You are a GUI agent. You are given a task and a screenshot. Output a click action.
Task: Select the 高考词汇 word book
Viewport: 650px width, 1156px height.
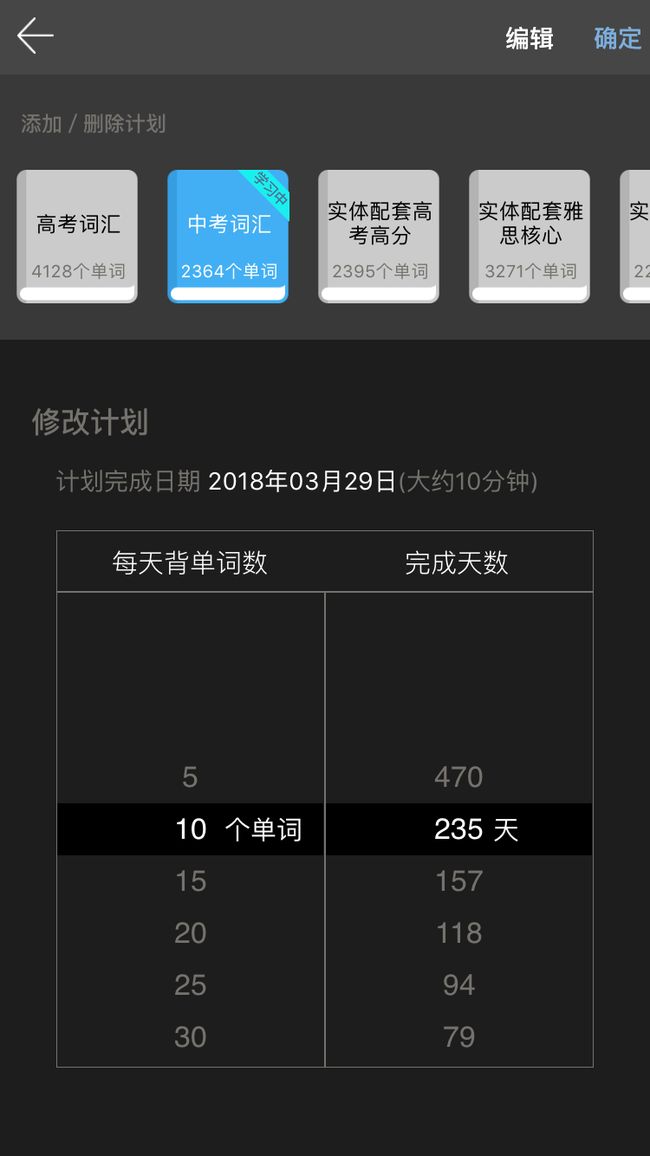(x=77, y=237)
